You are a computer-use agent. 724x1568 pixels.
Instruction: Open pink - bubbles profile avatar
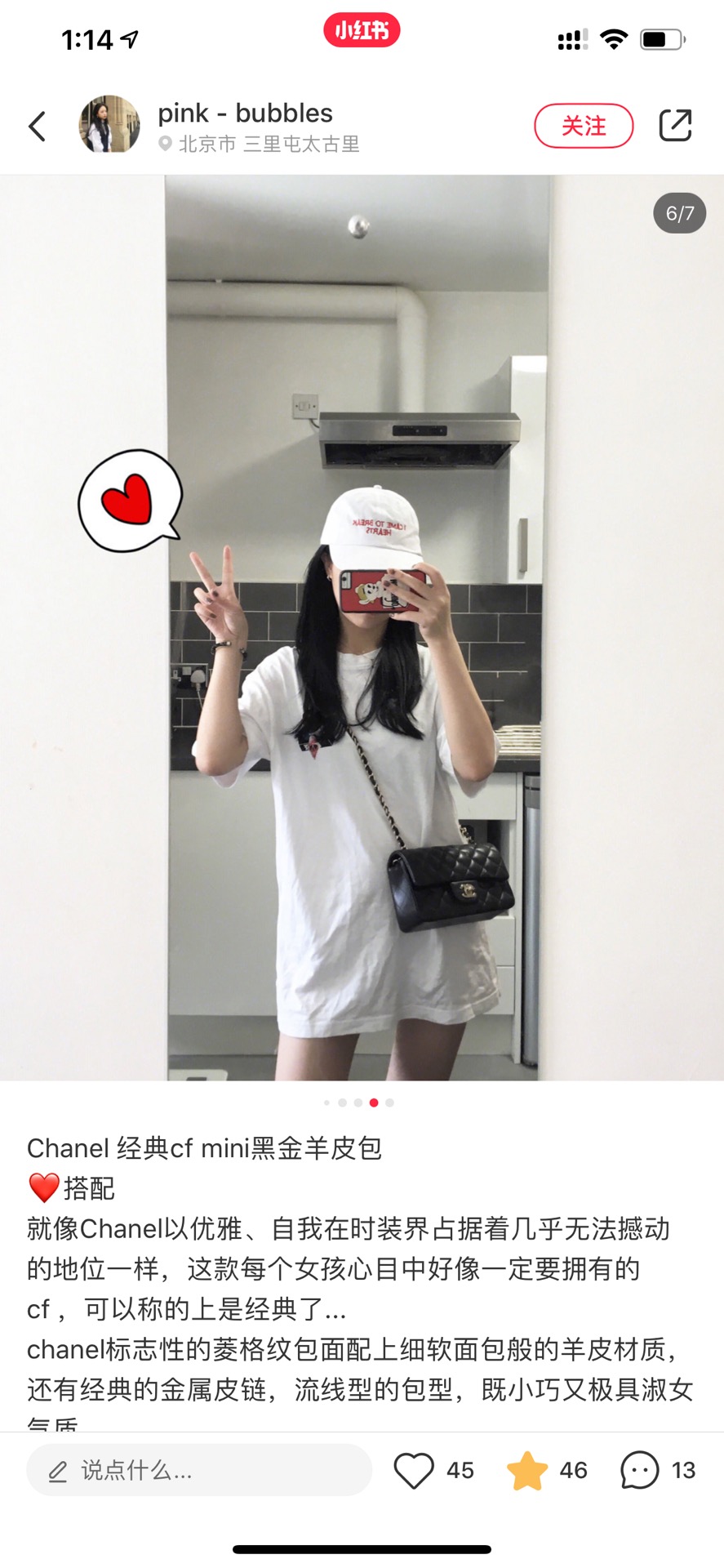click(109, 125)
